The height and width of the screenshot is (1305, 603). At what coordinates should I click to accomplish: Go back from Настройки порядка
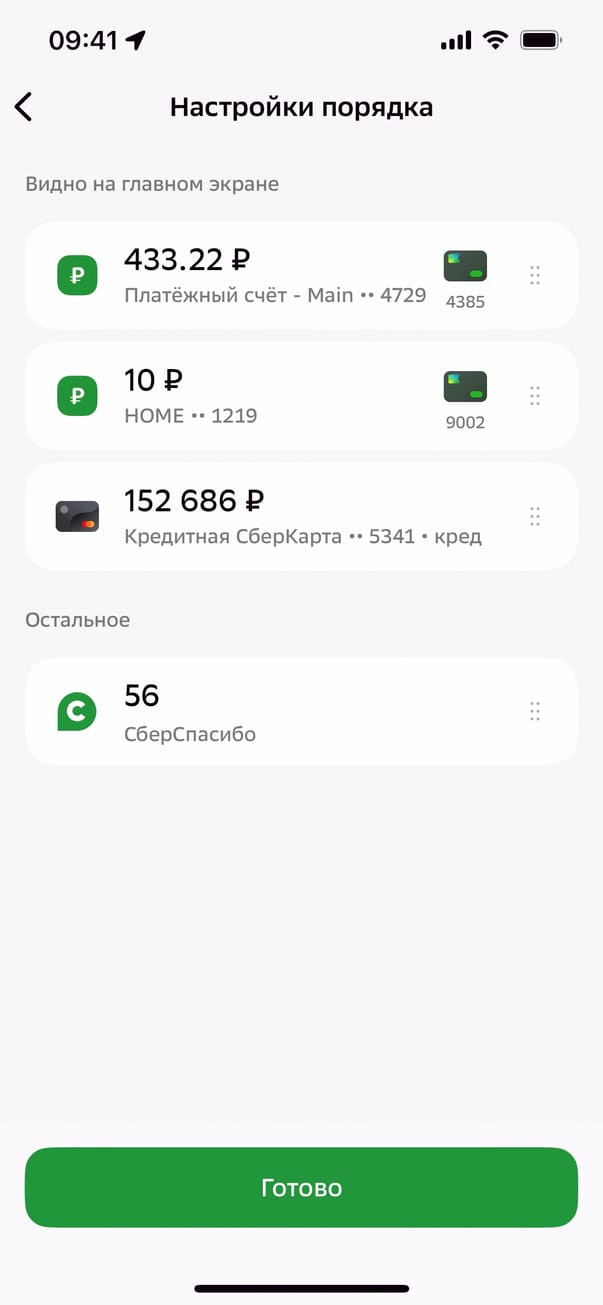(24, 107)
